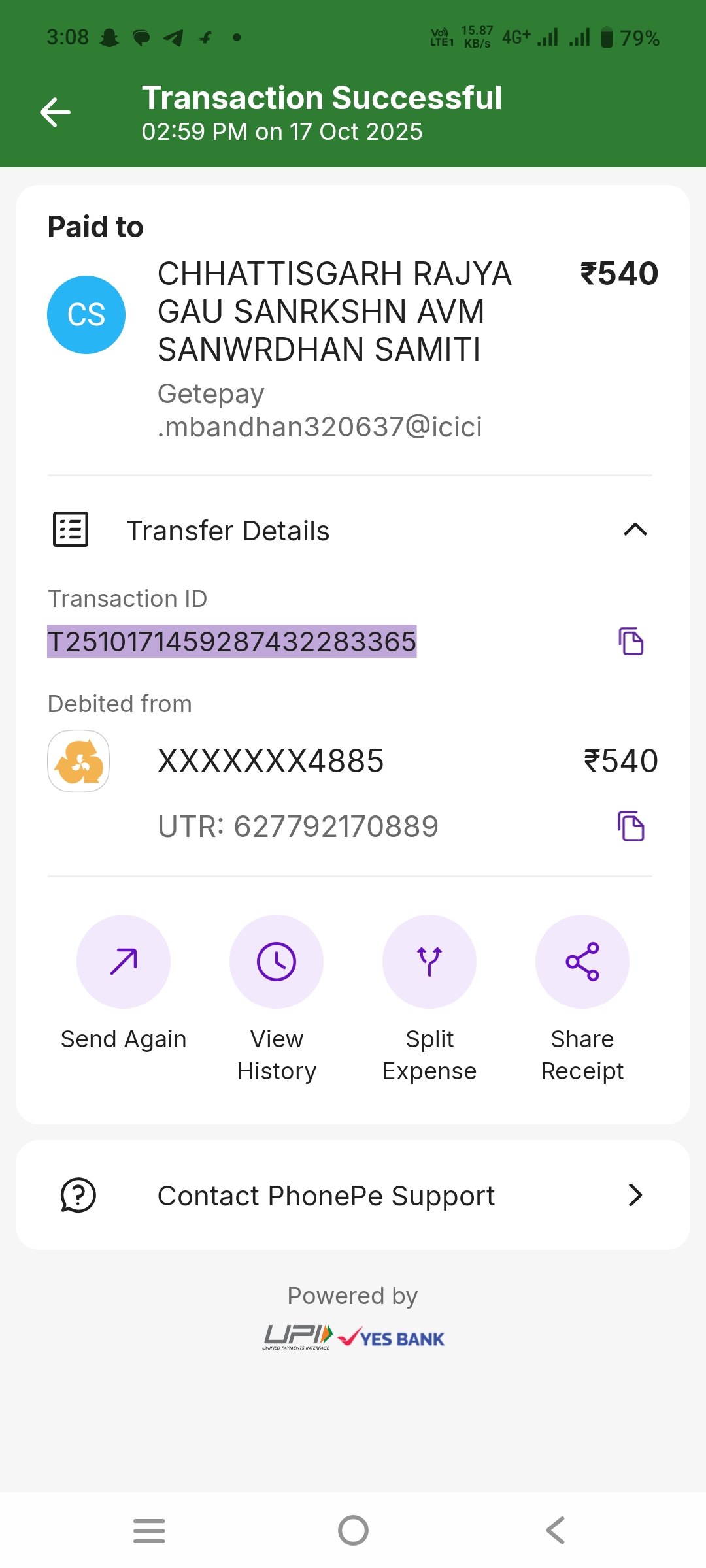Copy the UTR number

pos(631,826)
